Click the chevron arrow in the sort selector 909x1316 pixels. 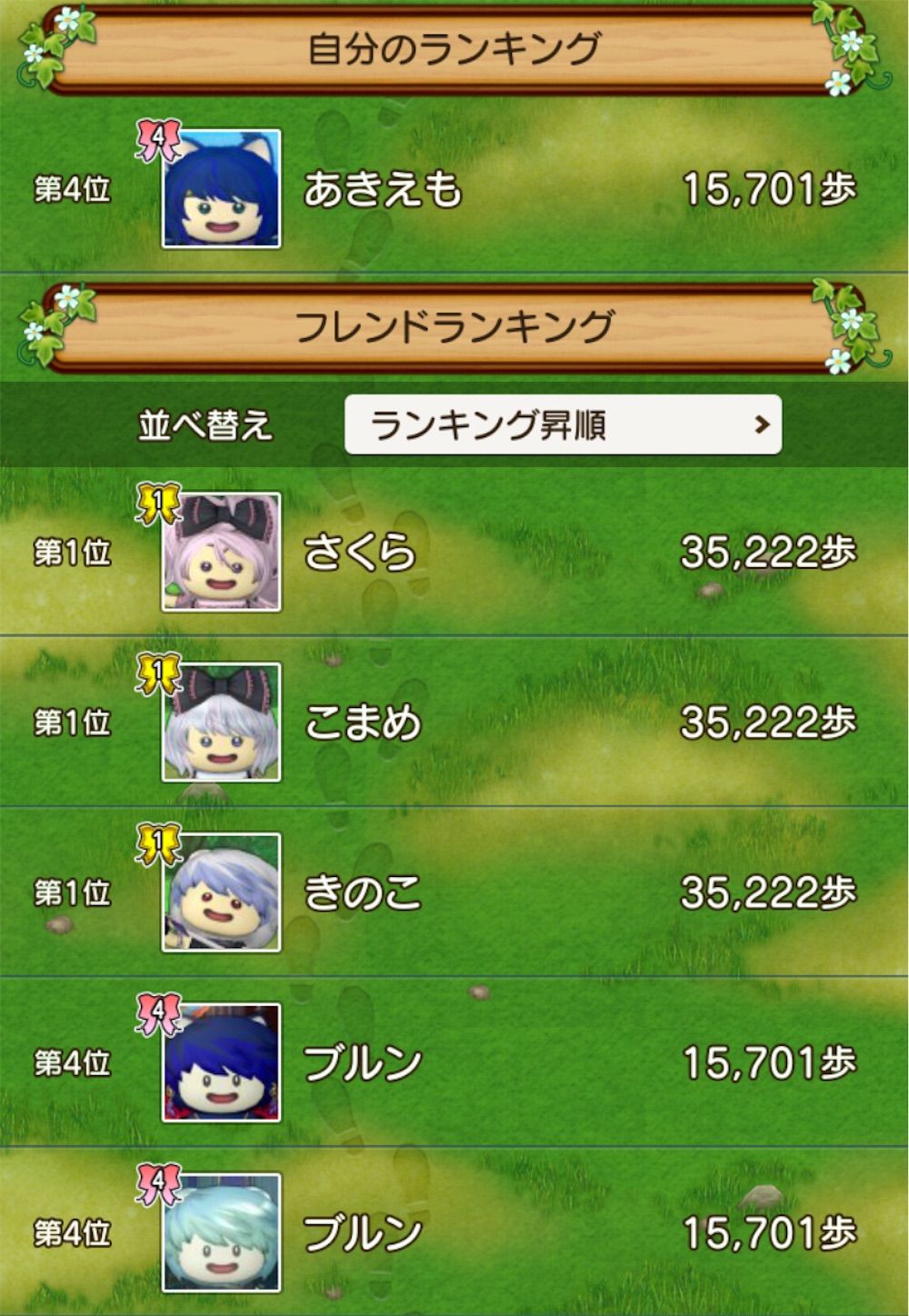click(x=764, y=424)
